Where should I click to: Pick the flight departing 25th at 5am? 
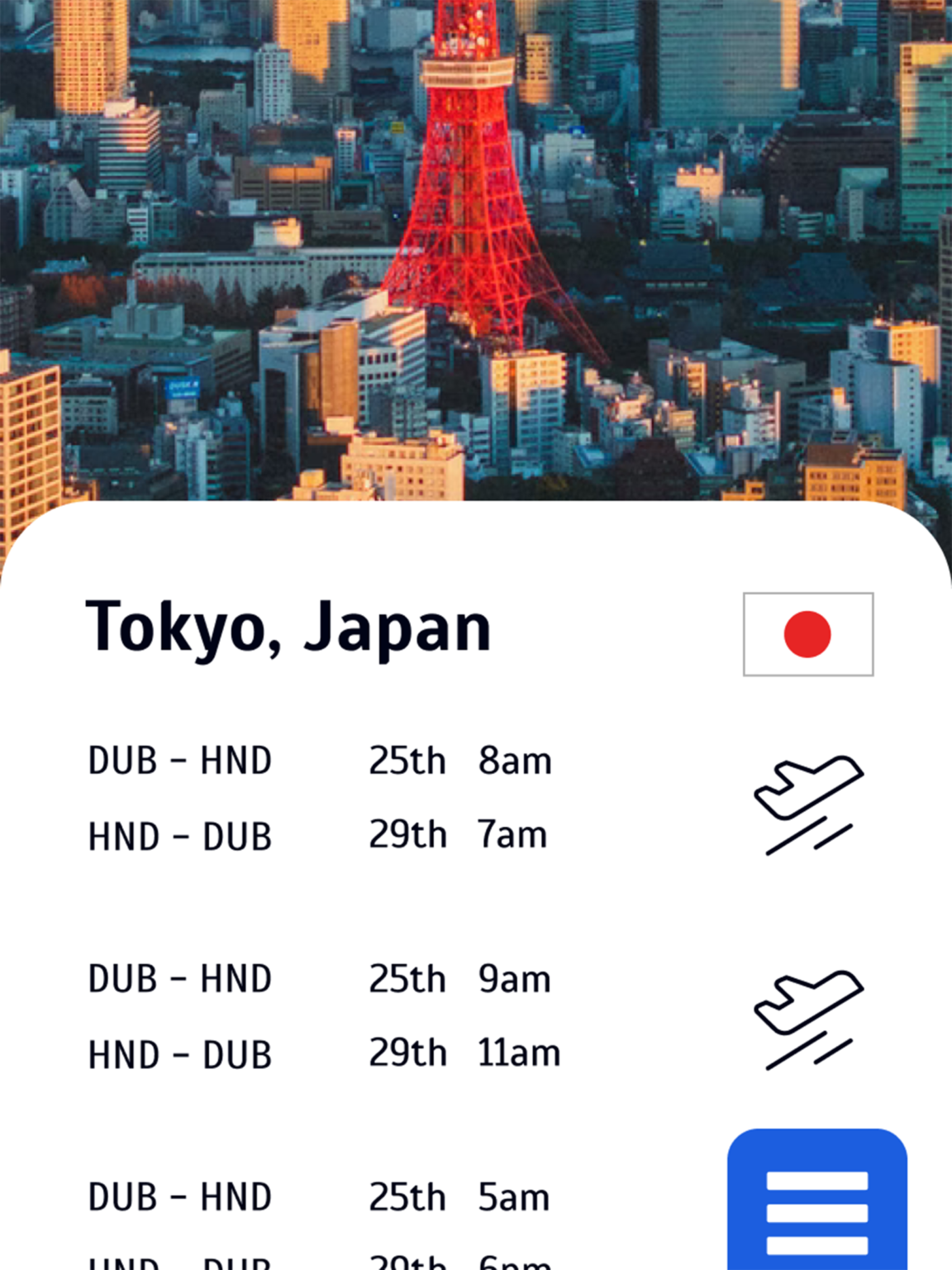319,1197
